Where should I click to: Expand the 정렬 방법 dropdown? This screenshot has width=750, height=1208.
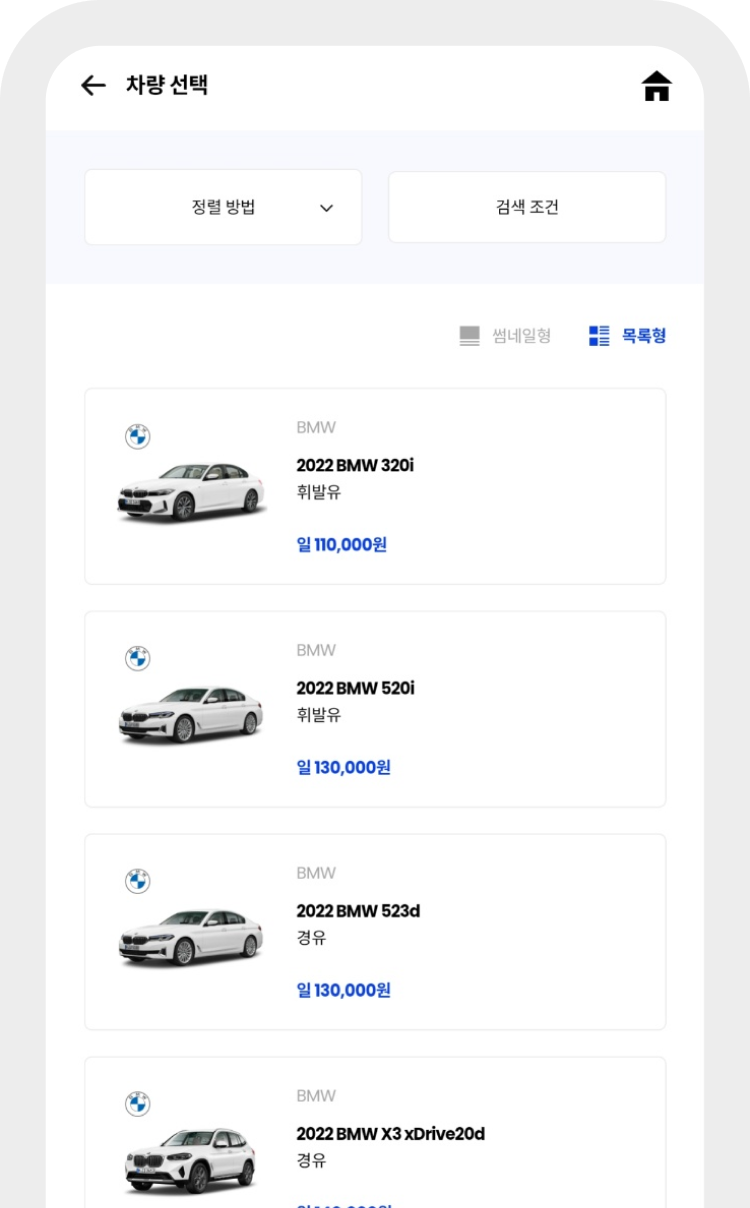coord(223,207)
